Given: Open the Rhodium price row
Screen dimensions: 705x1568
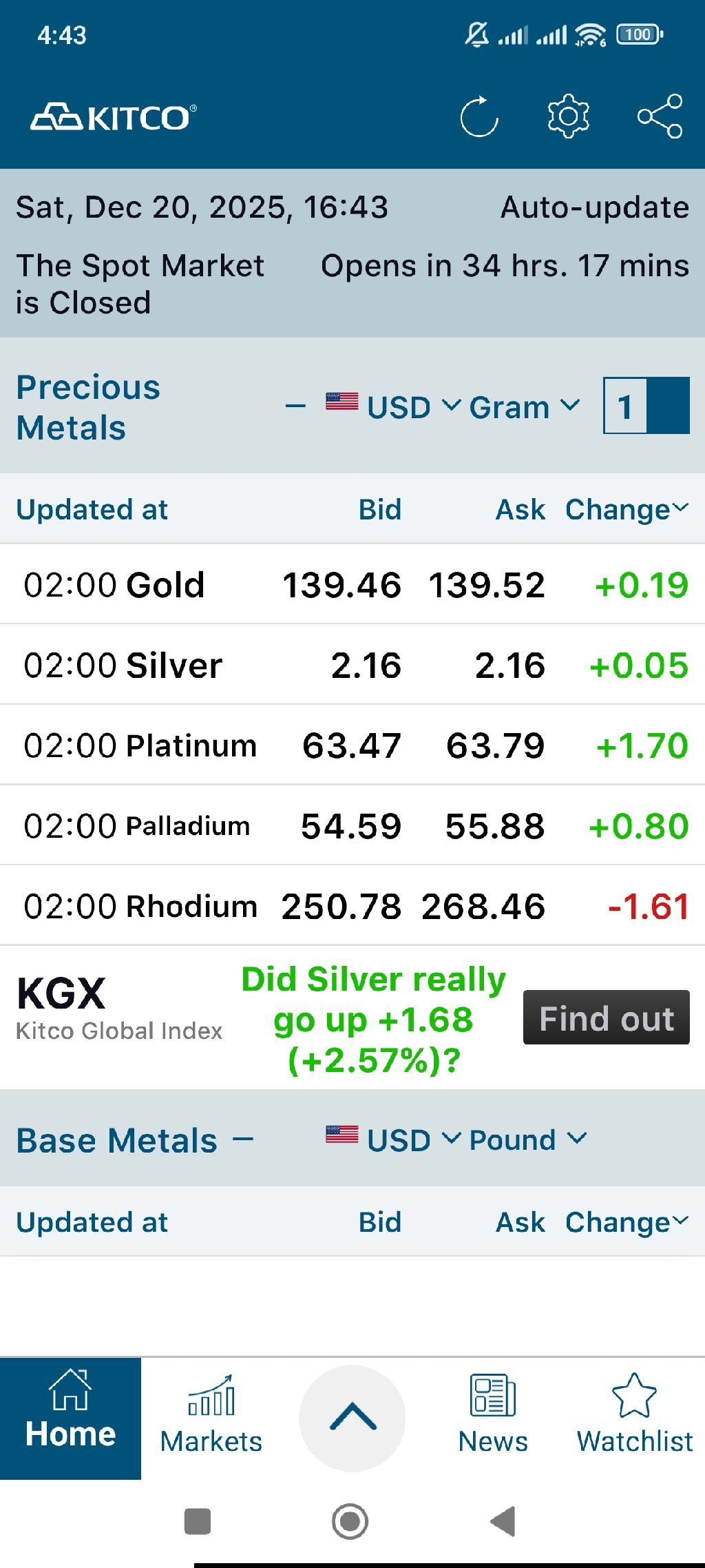Looking at the screenshot, I should [x=352, y=906].
